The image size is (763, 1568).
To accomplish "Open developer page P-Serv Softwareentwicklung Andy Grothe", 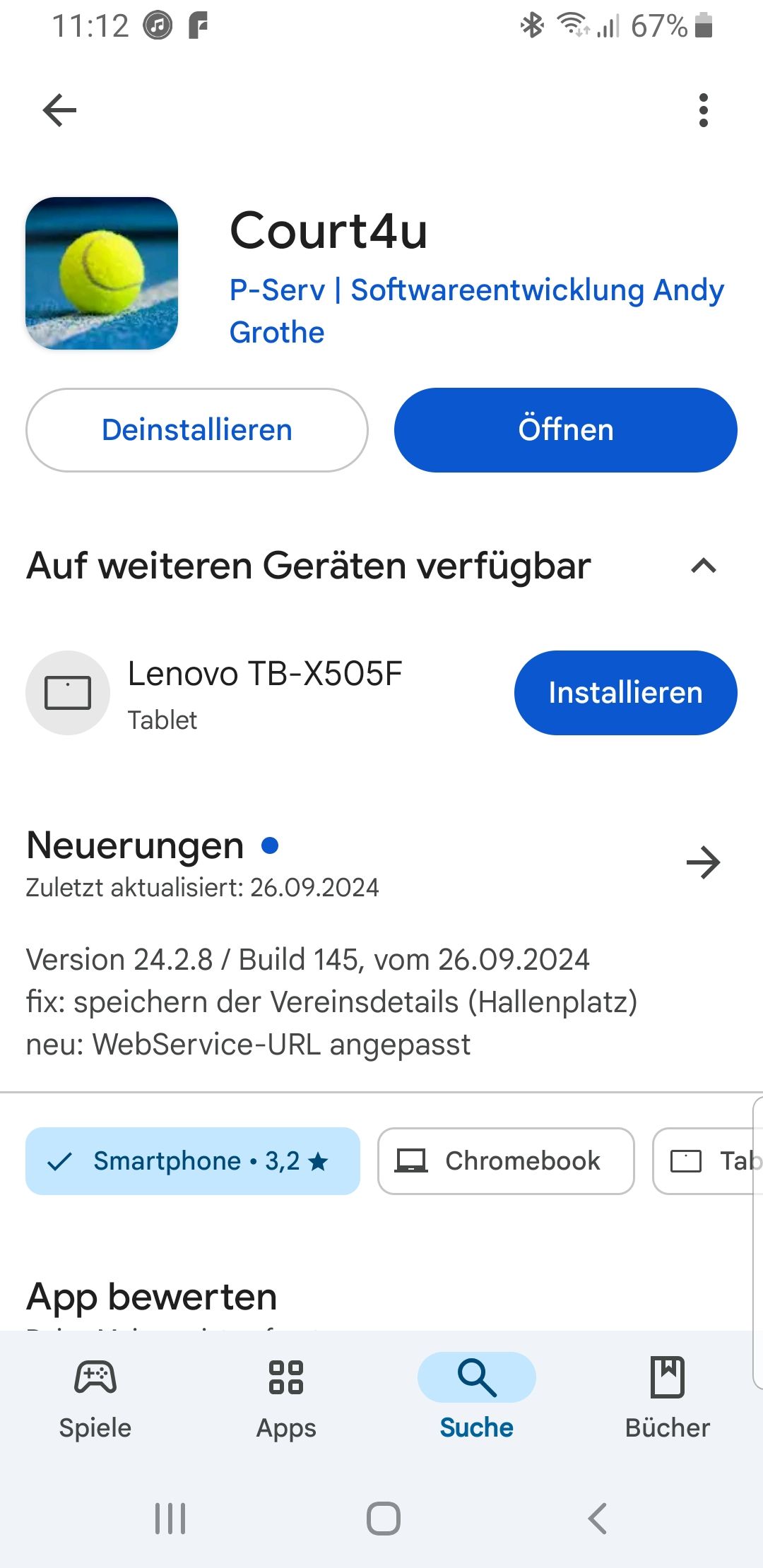I will click(x=476, y=311).
